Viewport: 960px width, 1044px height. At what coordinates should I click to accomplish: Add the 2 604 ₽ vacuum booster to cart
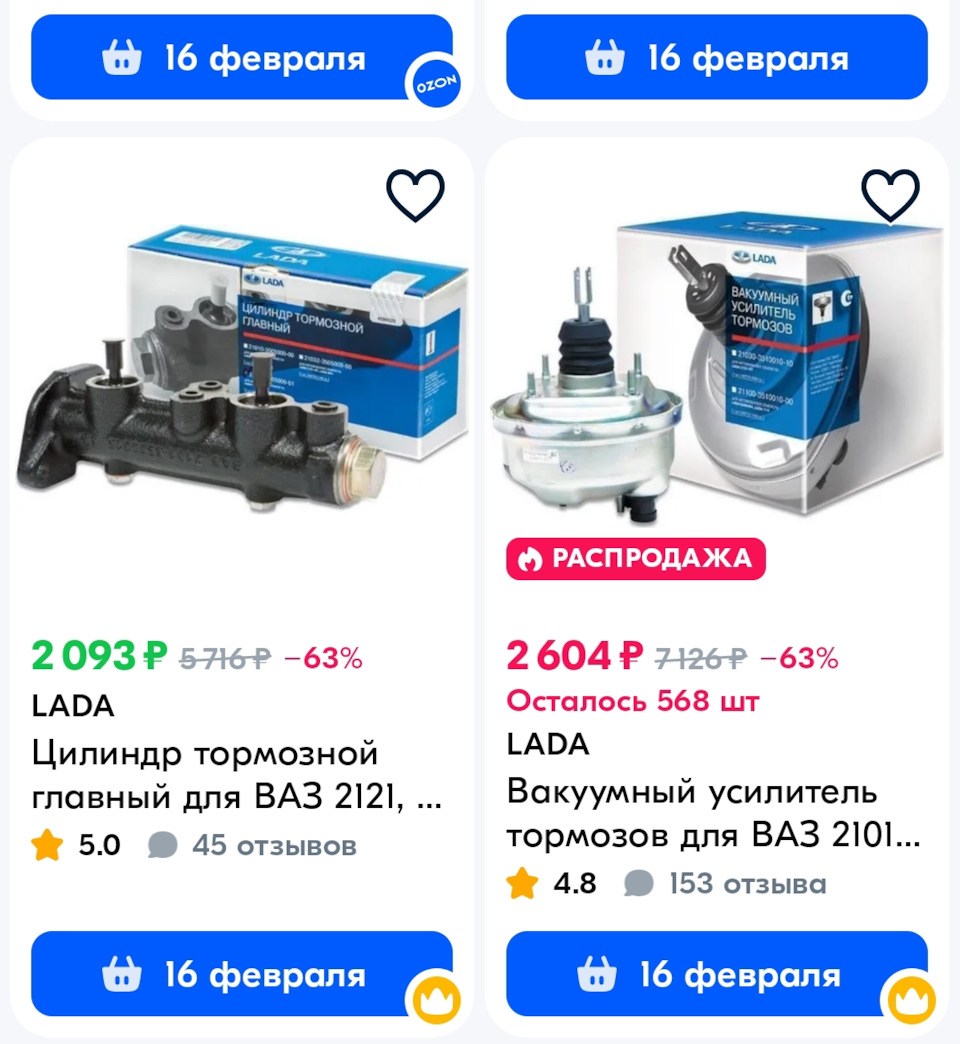716,974
